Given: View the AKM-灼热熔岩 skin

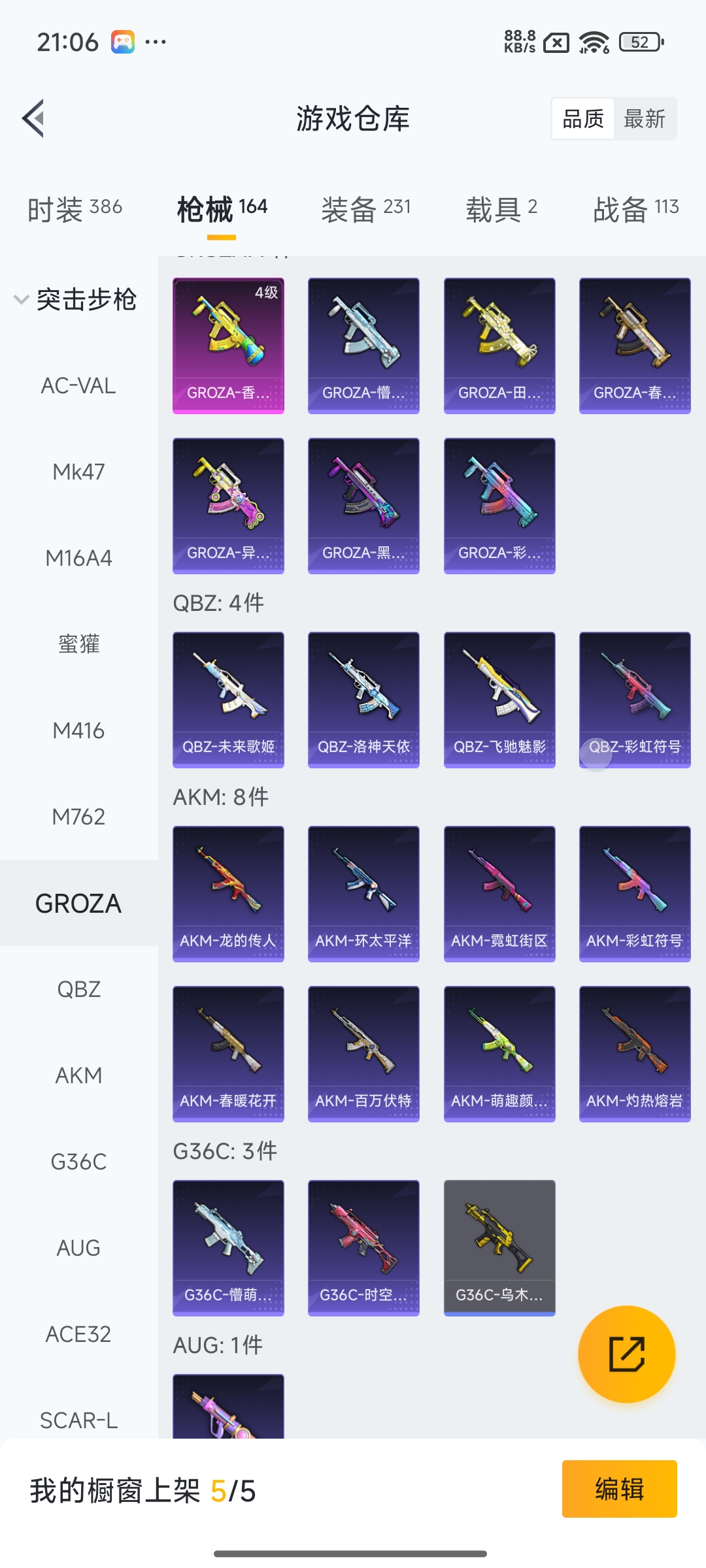Looking at the screenshot, I should pyautogui.click(x=635, y=1053).
